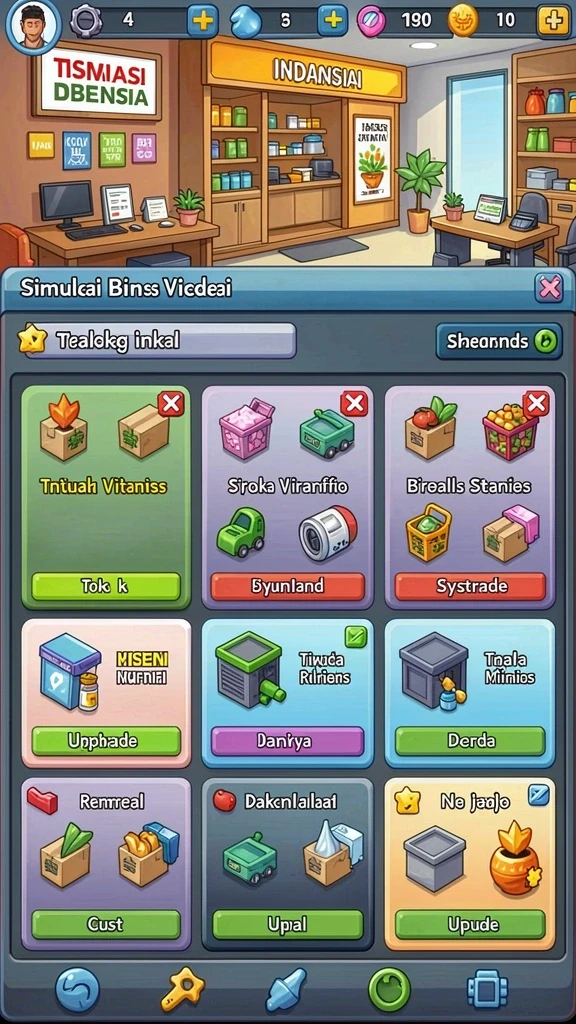Open the golden key tab

click(182, 989)
